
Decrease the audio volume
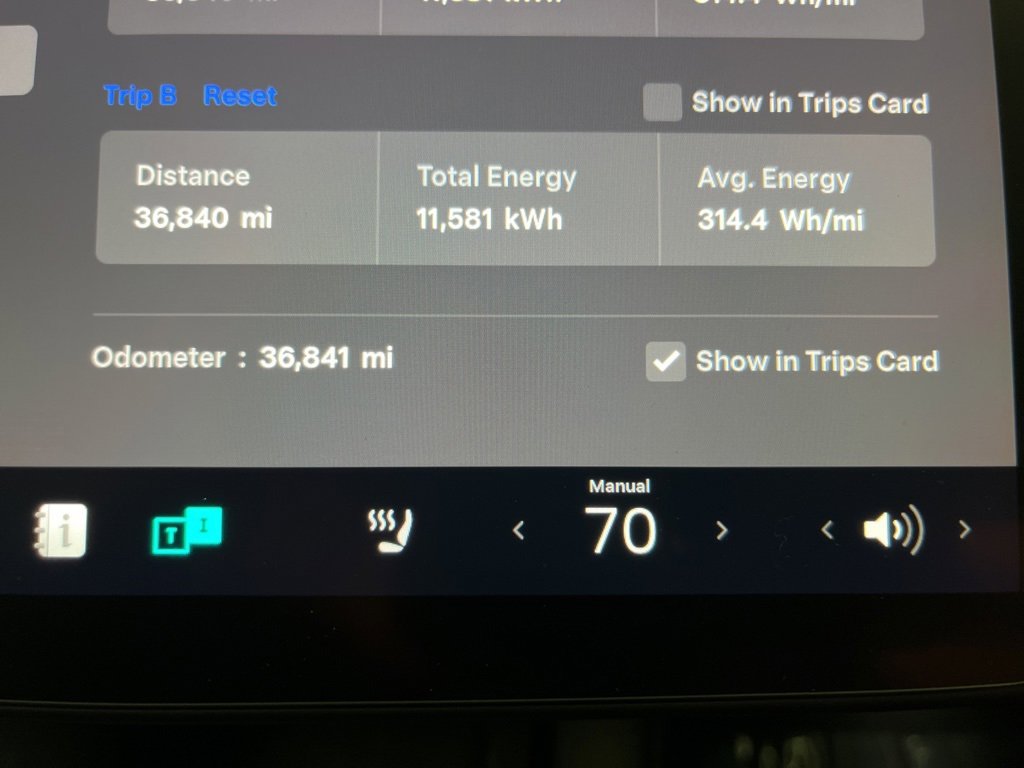pos(827,531)
